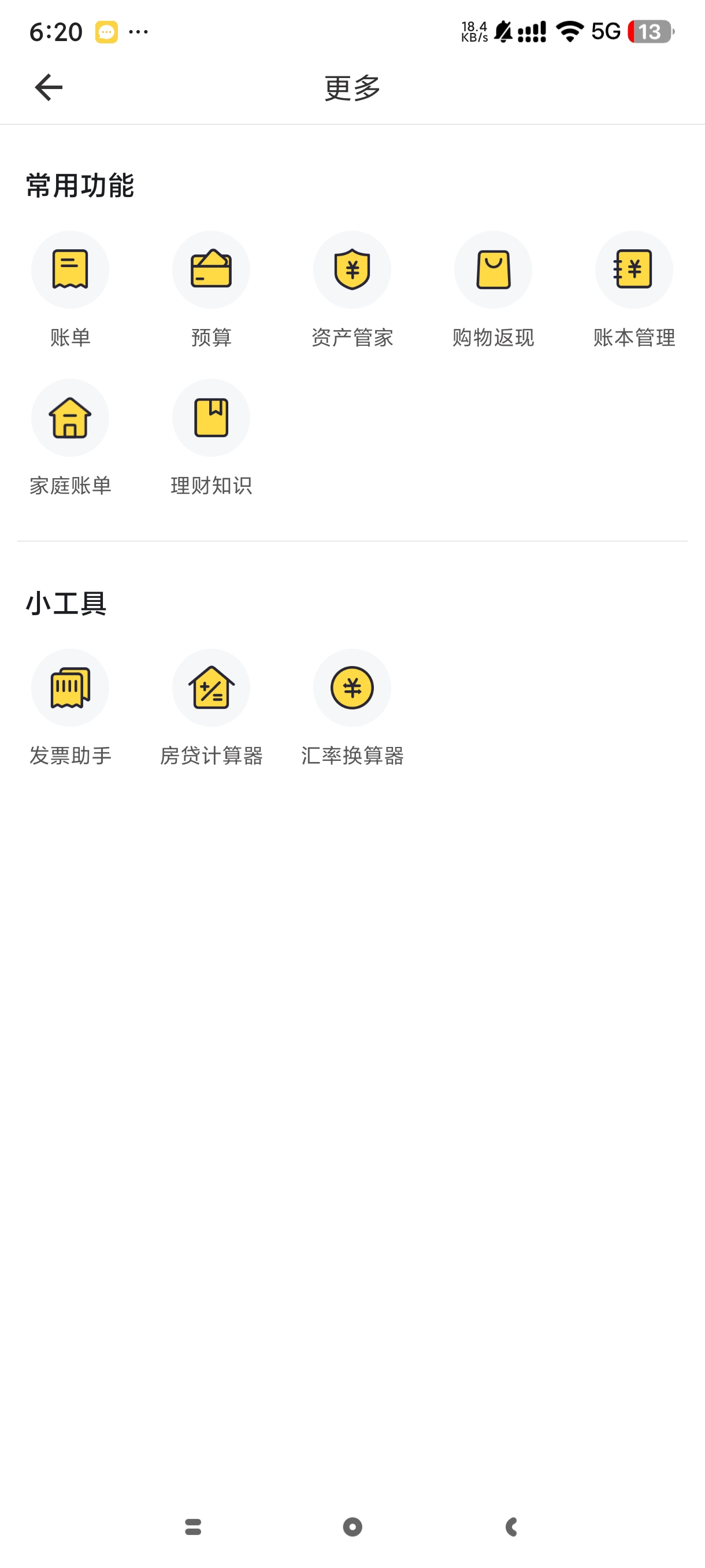This screenshot has width=705, height=1568.
Task: Tap the system home button
Action: (x=352, y=1526)
